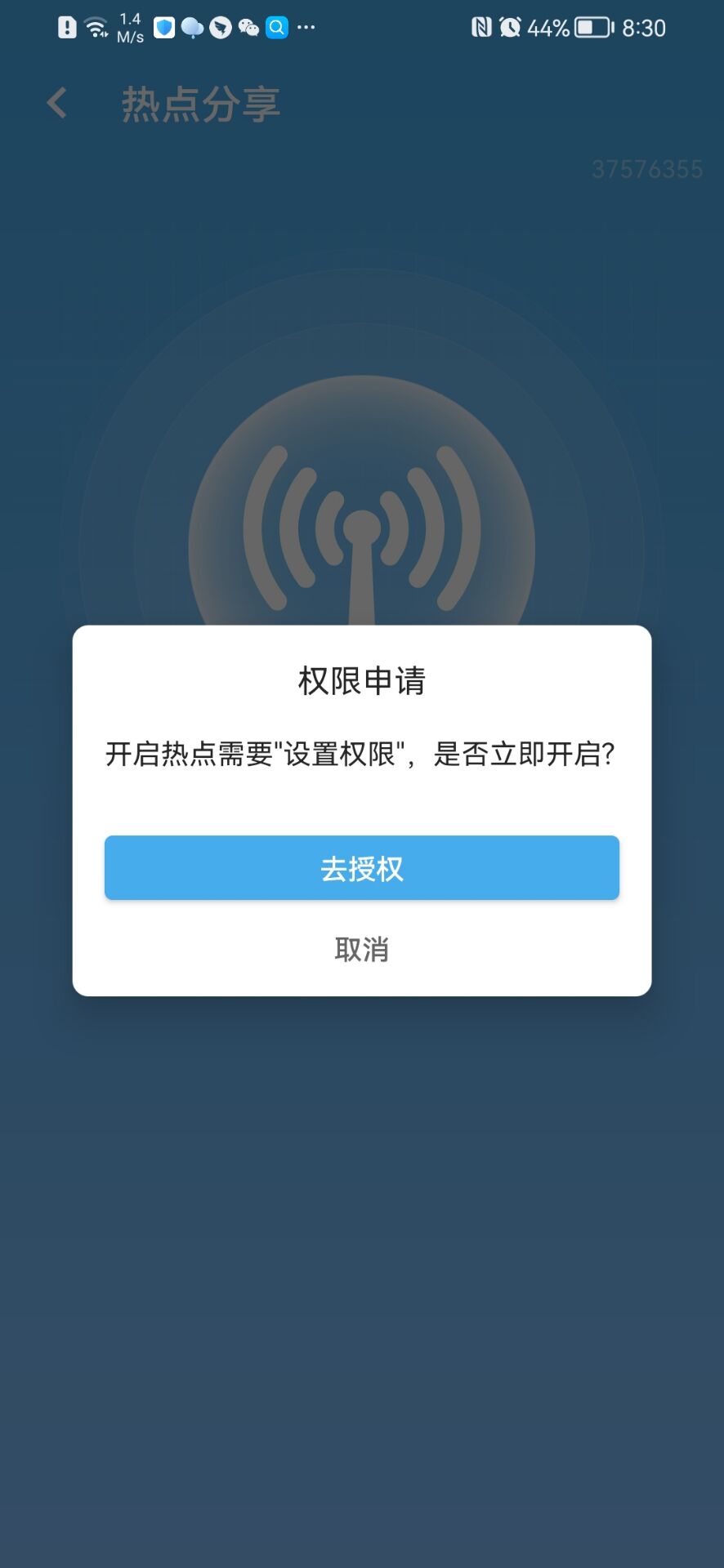Open the ellipsis overflow indicator in the status bar
Viewport: 724px width, 1568px height.
(x=306, y=29)
